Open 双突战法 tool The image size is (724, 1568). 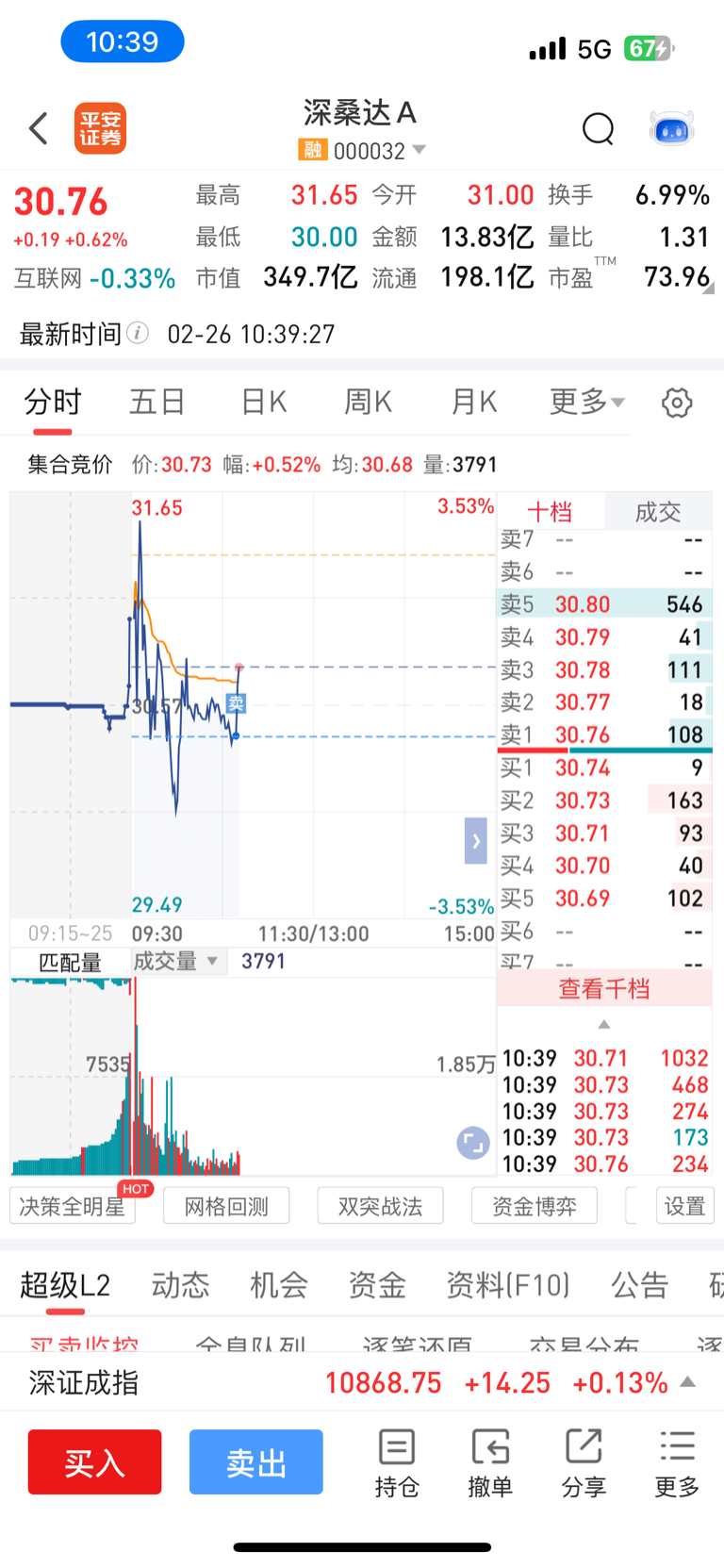coord(380,1206)
